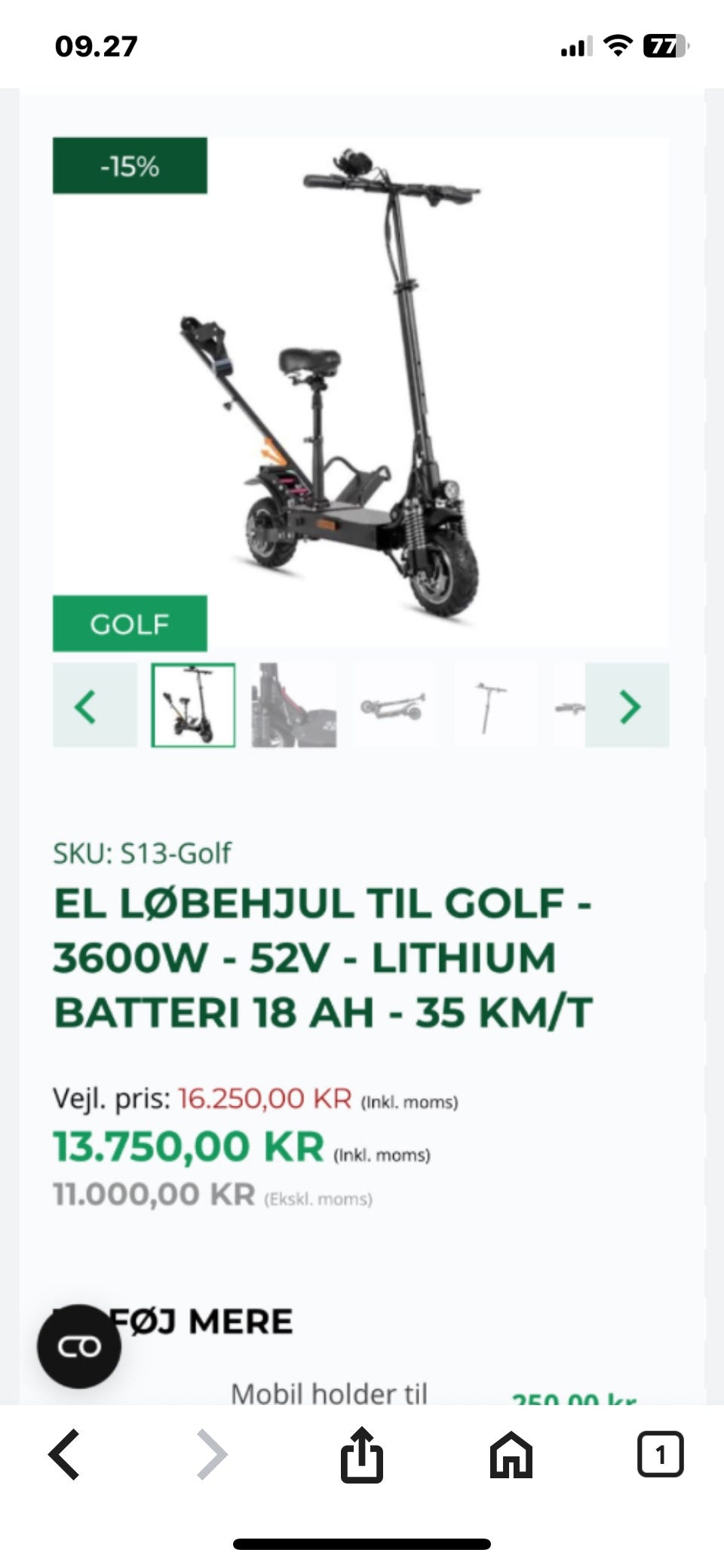Image resolution: width=724 pixels, height=1568 pixels.
Task: Select the handlebar thumbnail image
Action: point(495,706)
